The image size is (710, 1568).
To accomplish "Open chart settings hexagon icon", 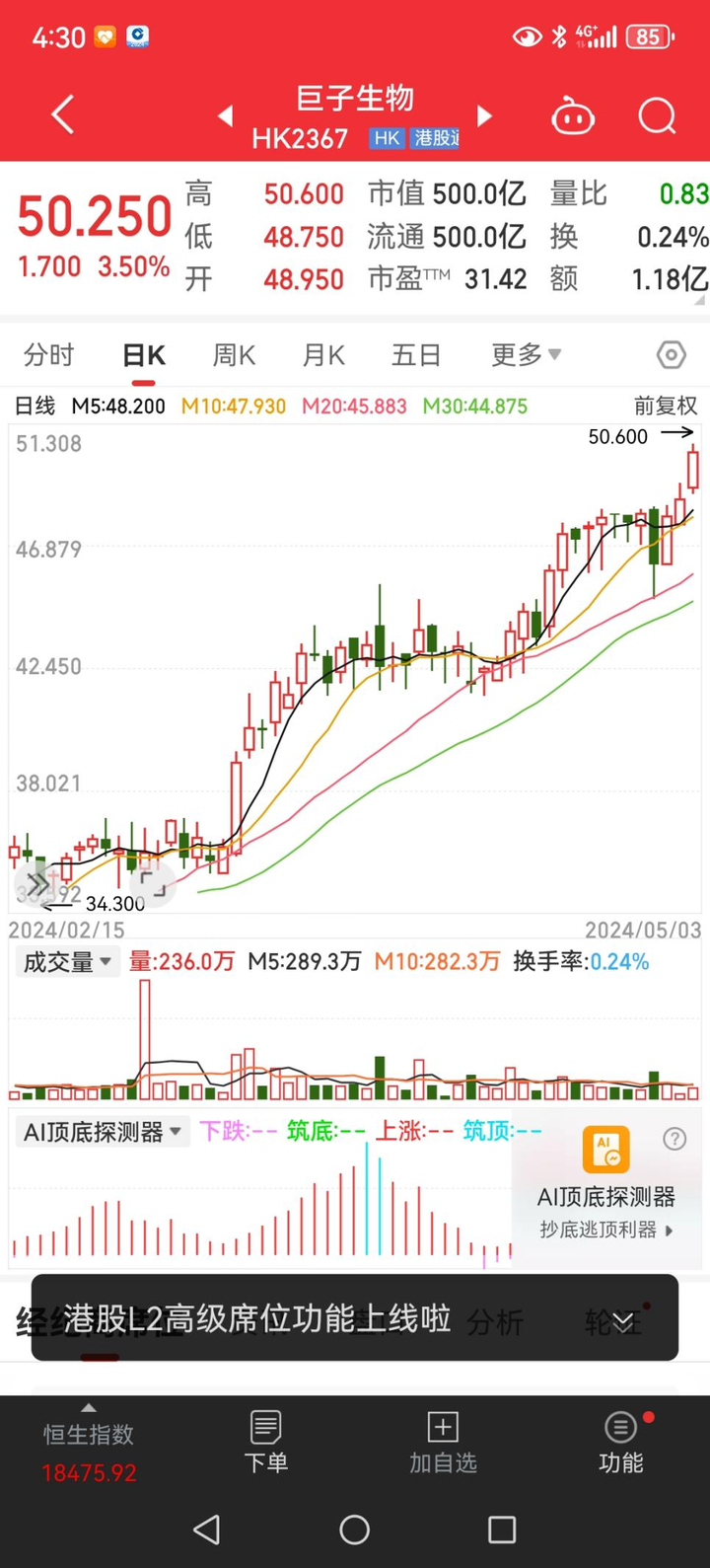I will 672,354.
